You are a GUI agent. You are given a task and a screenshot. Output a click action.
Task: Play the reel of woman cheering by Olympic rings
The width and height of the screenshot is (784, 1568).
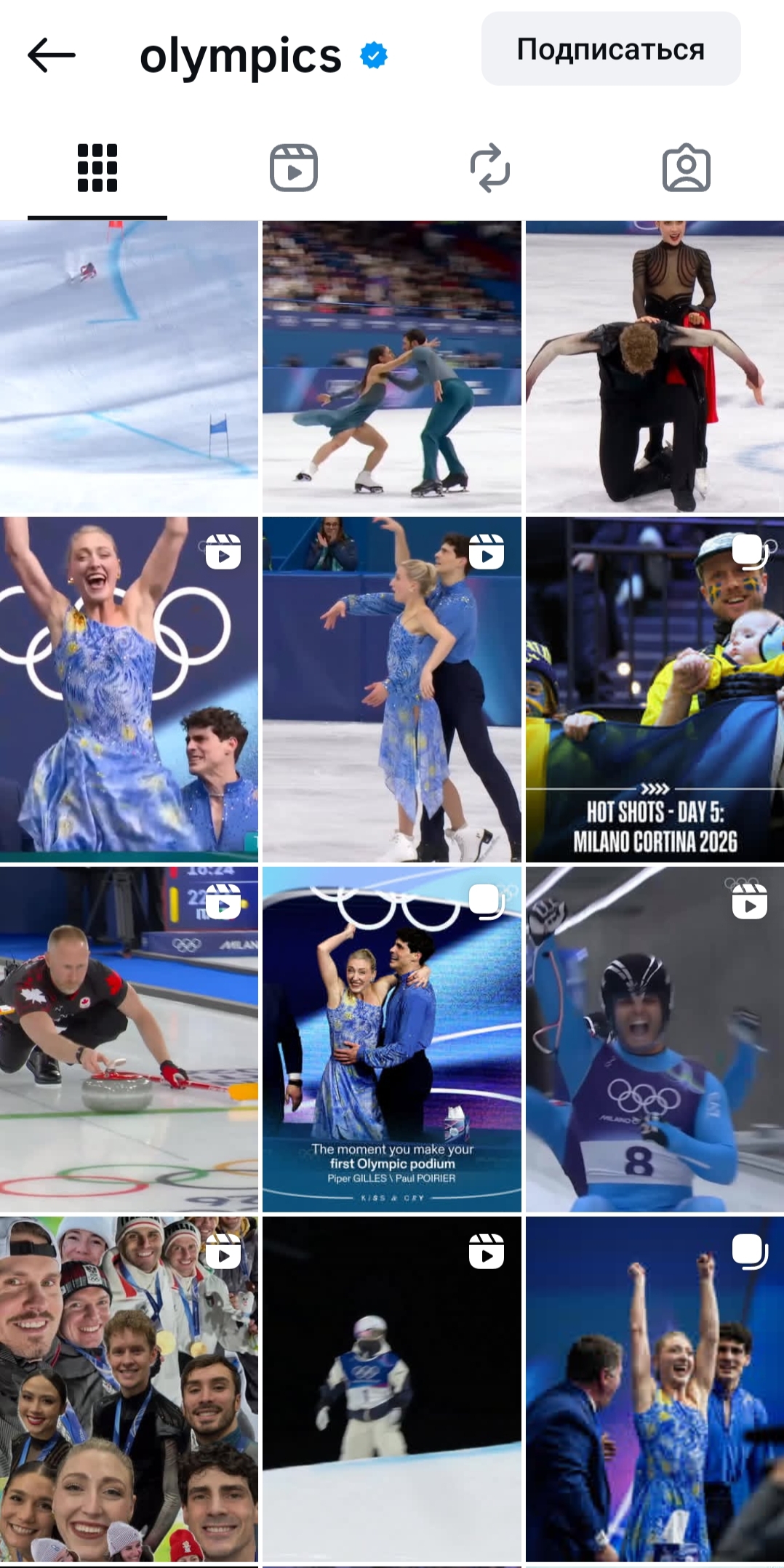coord(129,689)
